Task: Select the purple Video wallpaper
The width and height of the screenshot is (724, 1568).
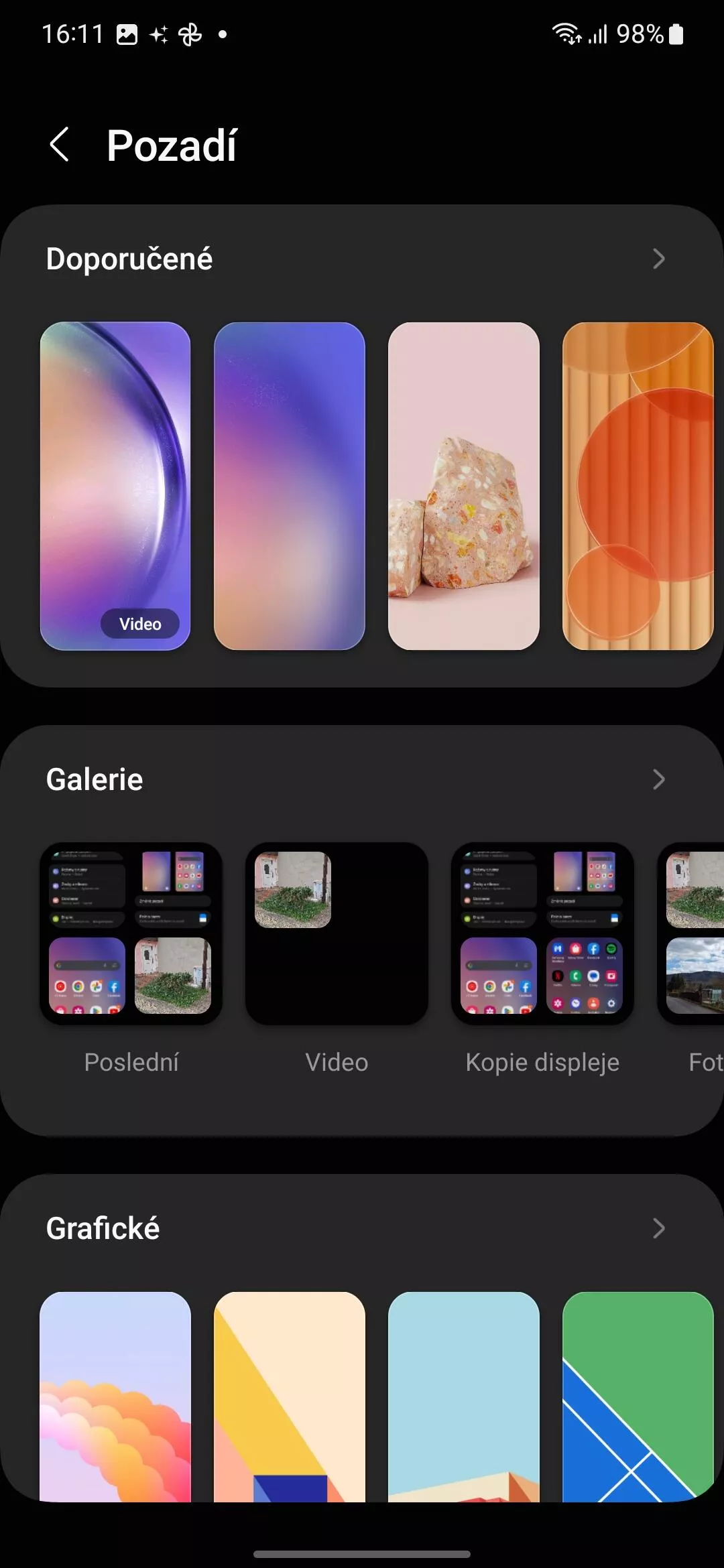Action: coord(115,486)
